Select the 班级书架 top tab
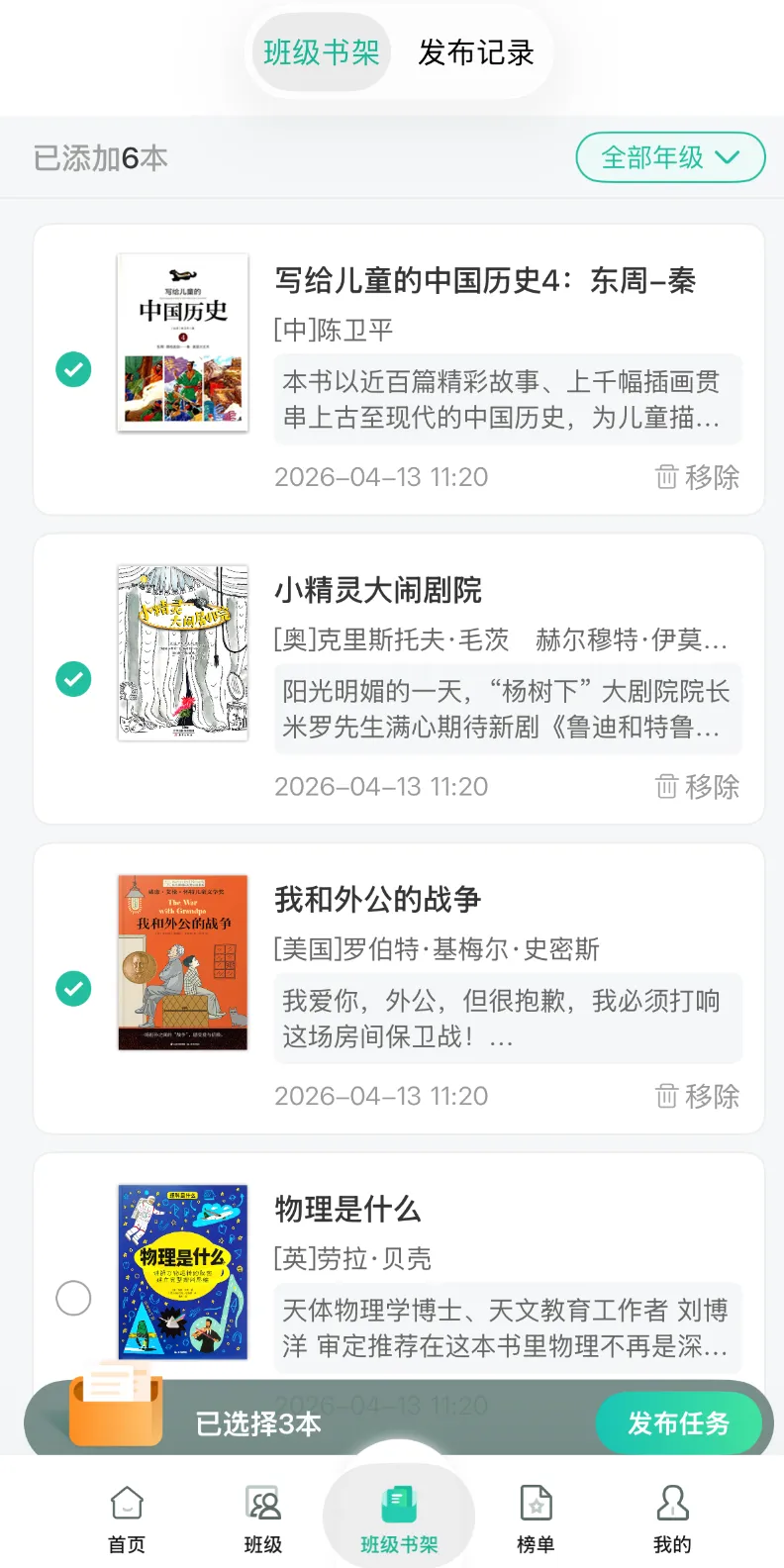Viewport: 784px width, 1568px height. tap(321, 52)
